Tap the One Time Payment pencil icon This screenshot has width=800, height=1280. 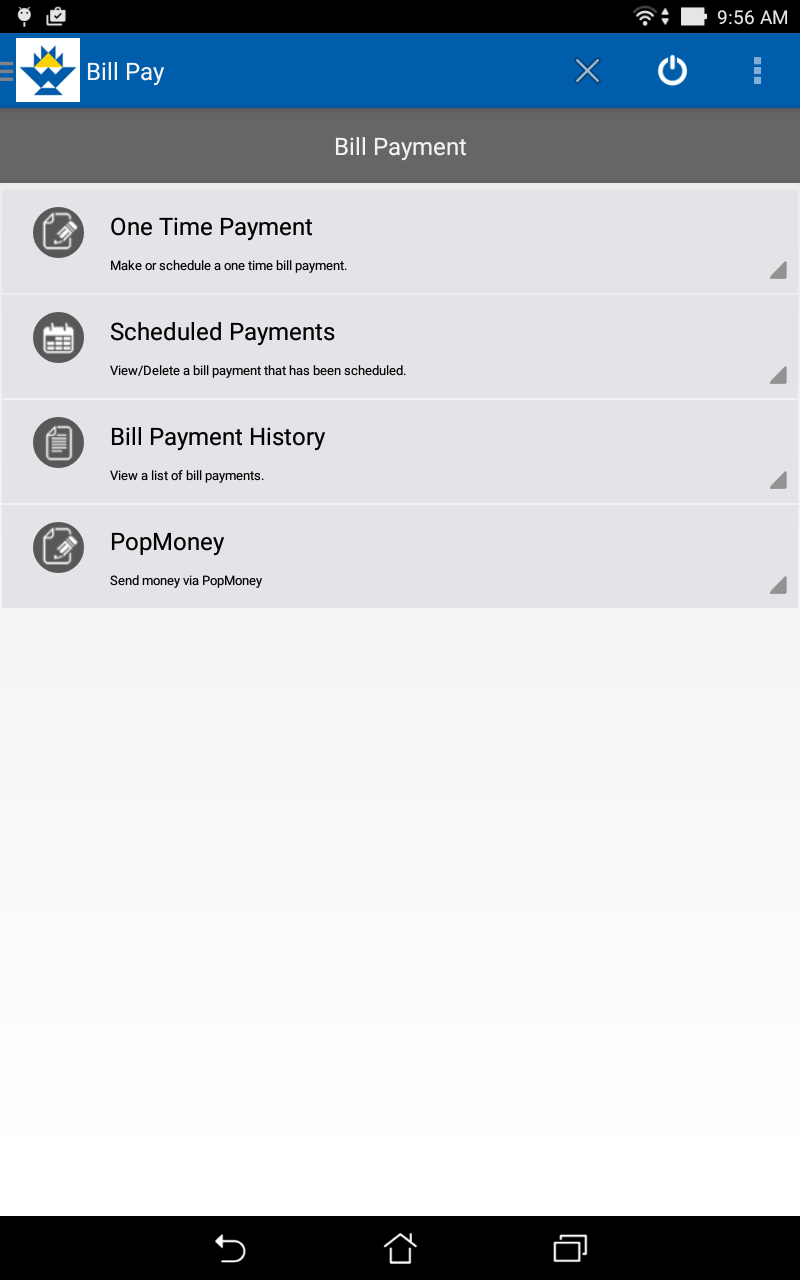(x=58, y=232)
